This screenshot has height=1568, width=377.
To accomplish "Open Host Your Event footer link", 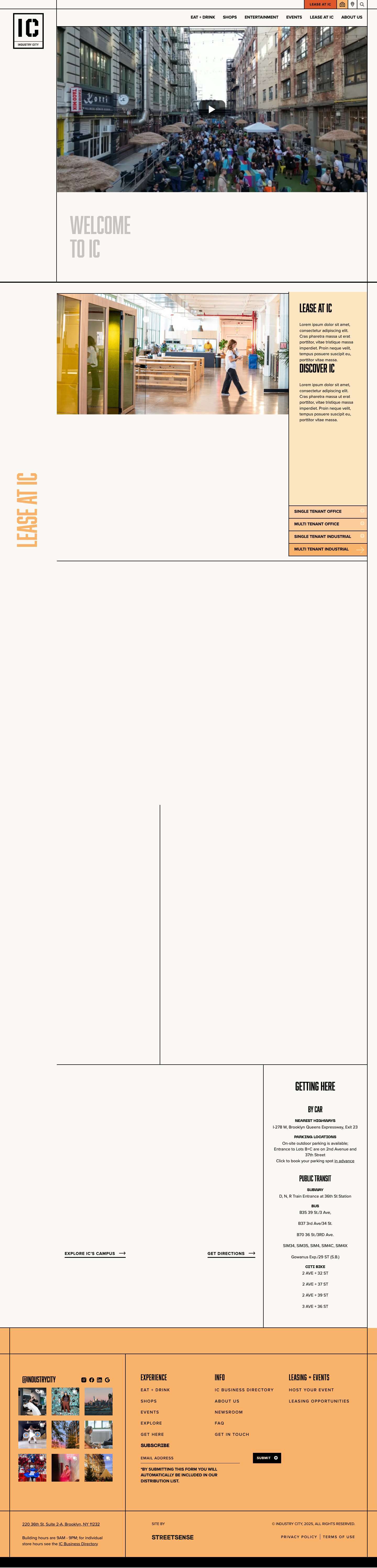I will tap(311, 1390).
